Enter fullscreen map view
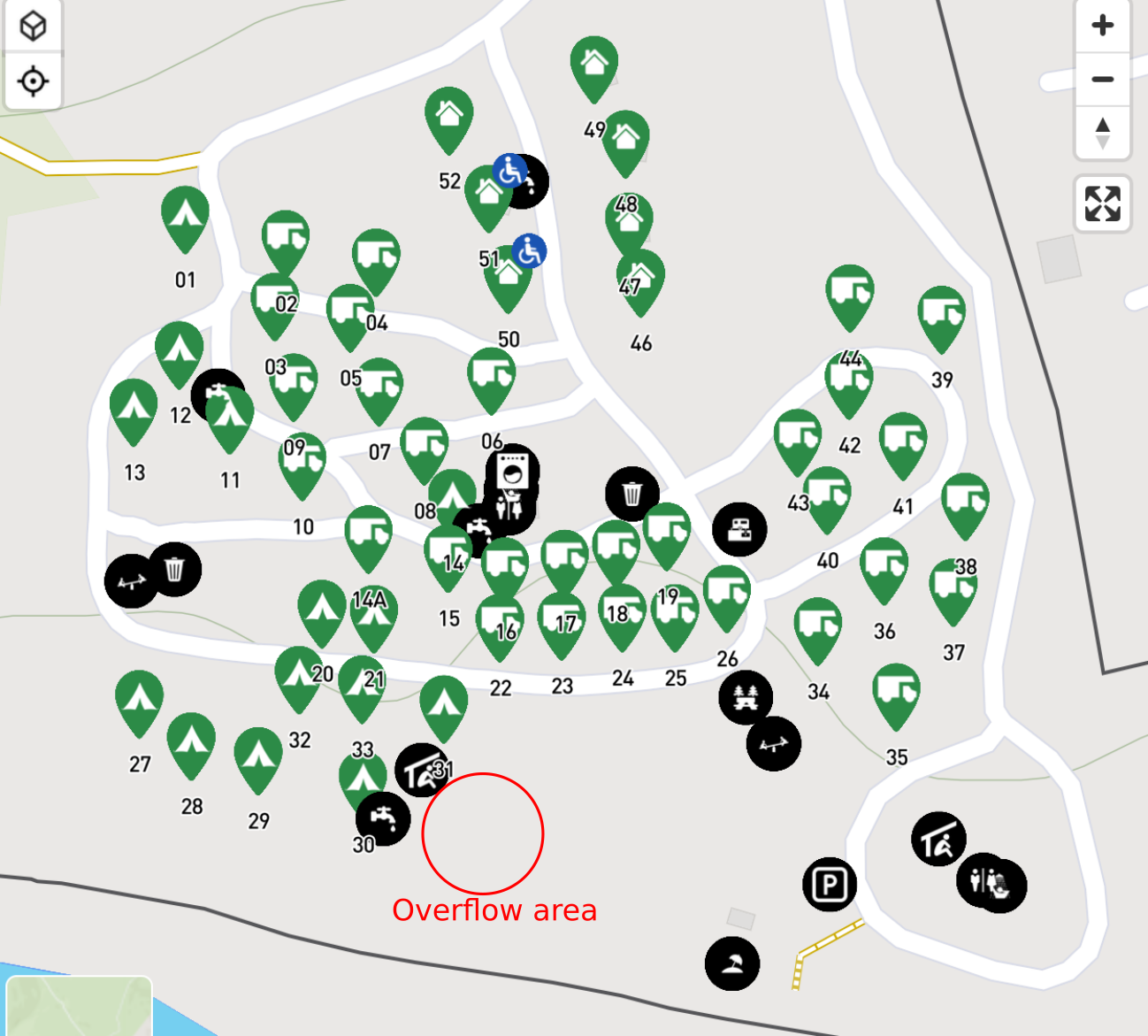Viewport: 1148px width, 1036px height. pyautogui.click(x=1102, y=203)
